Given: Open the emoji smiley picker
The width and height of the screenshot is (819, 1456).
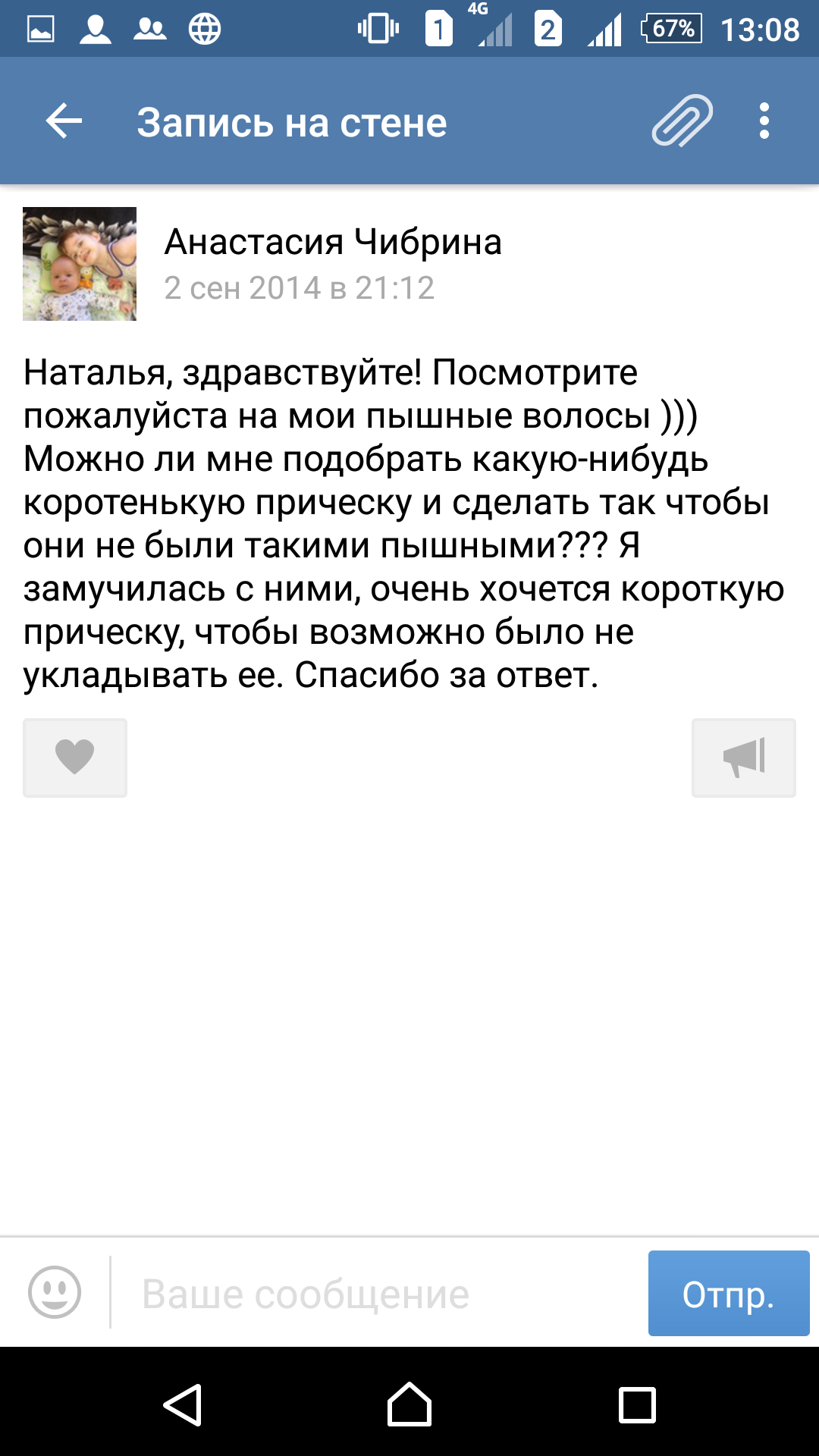Looking at the screenshot, I should (x=55, y=1292).
